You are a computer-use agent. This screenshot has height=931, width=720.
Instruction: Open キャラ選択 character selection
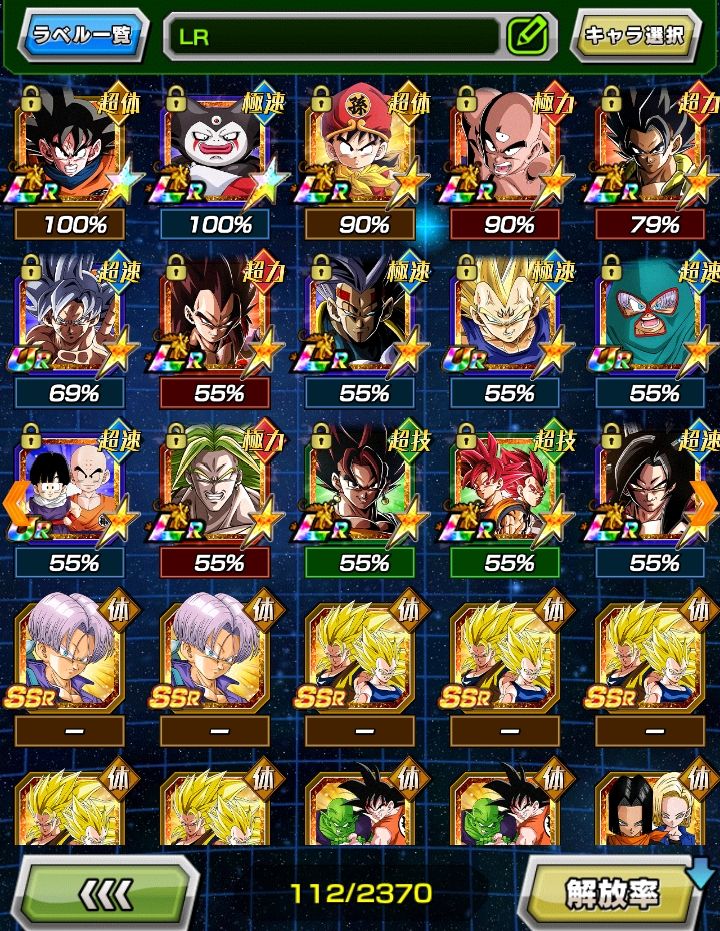tap(635, 36)
